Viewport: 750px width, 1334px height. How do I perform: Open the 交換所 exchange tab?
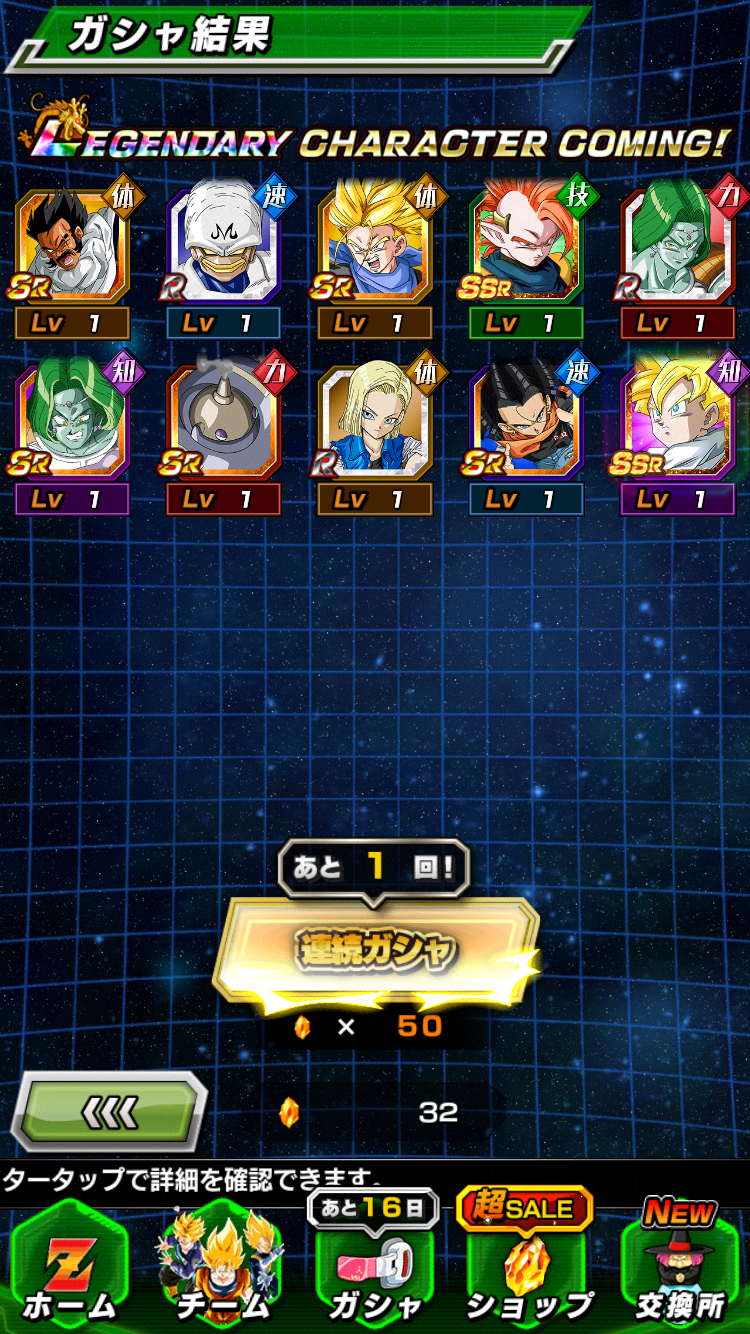coord(680,1267)
